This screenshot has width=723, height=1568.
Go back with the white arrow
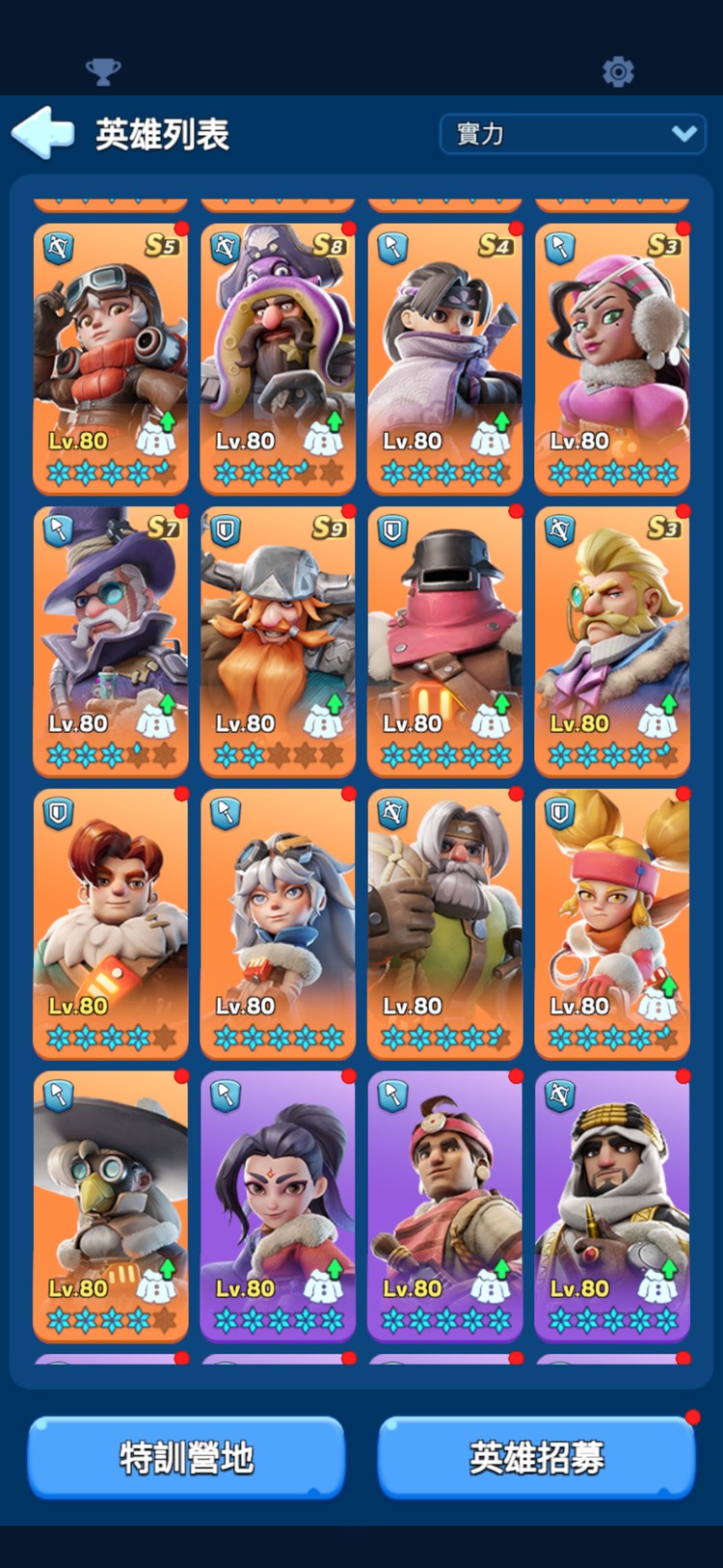tap(43, 133)
